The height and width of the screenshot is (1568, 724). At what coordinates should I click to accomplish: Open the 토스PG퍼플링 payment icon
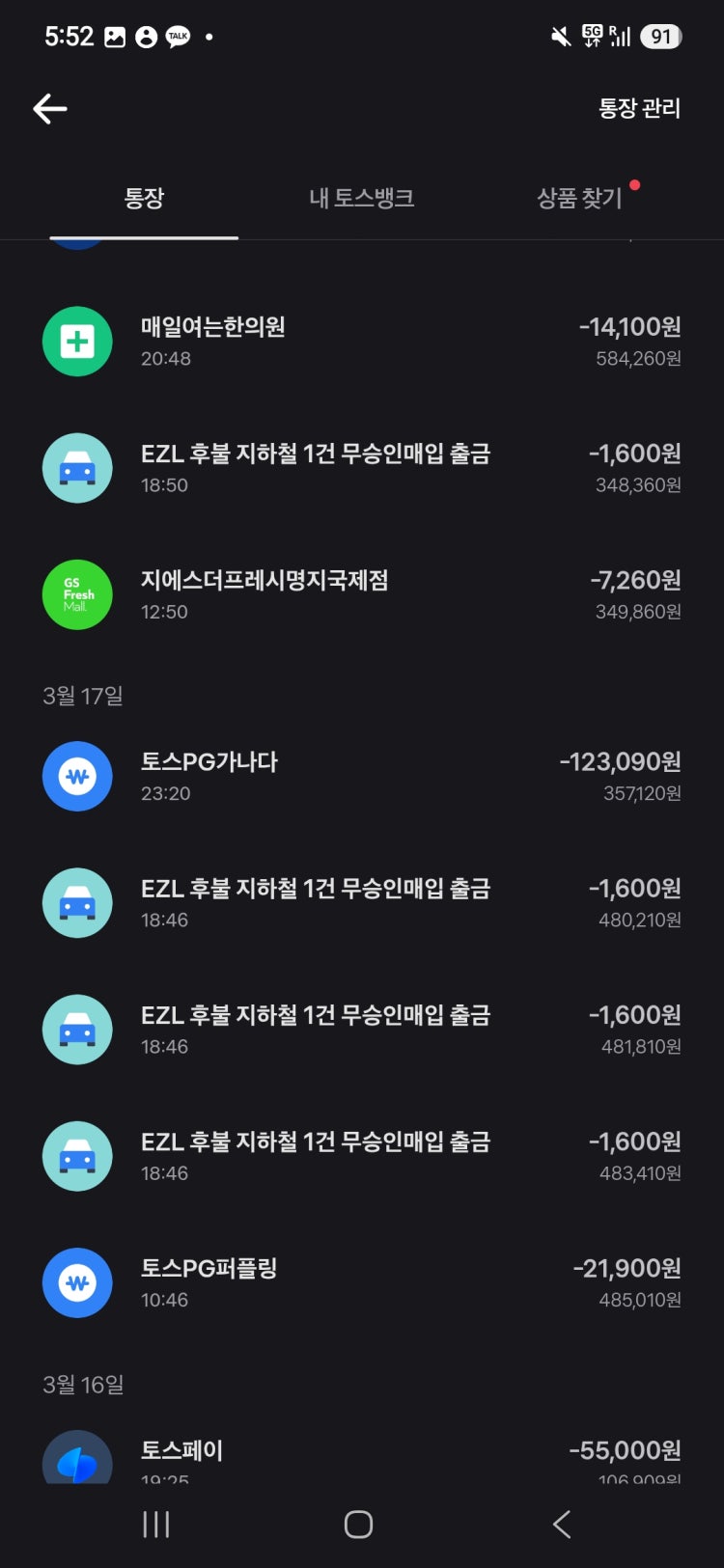(77, 1282)
